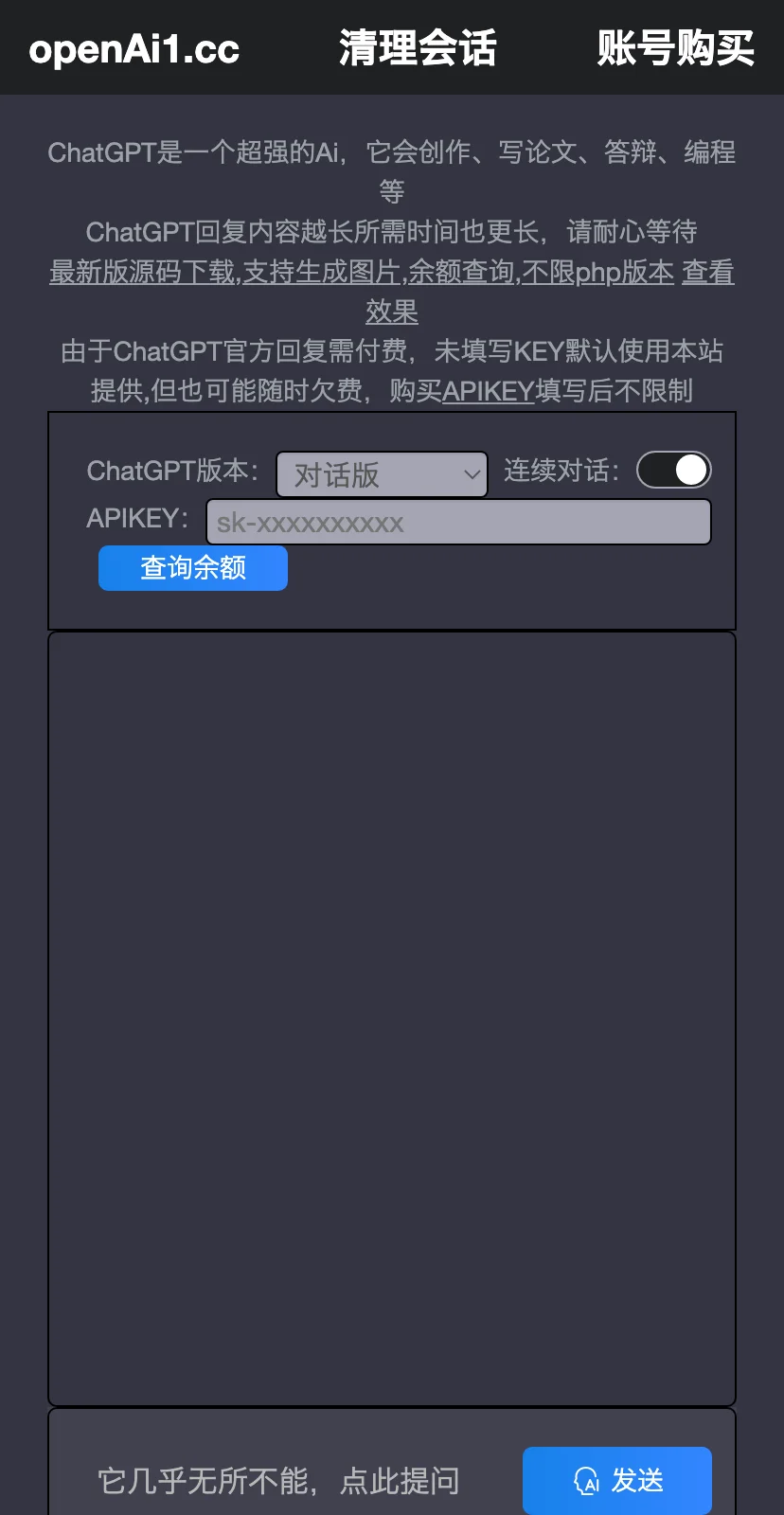Screen dimensions: 784x1515
Task: Tap 清理会话 to clear the conversation
Action: 418,48
